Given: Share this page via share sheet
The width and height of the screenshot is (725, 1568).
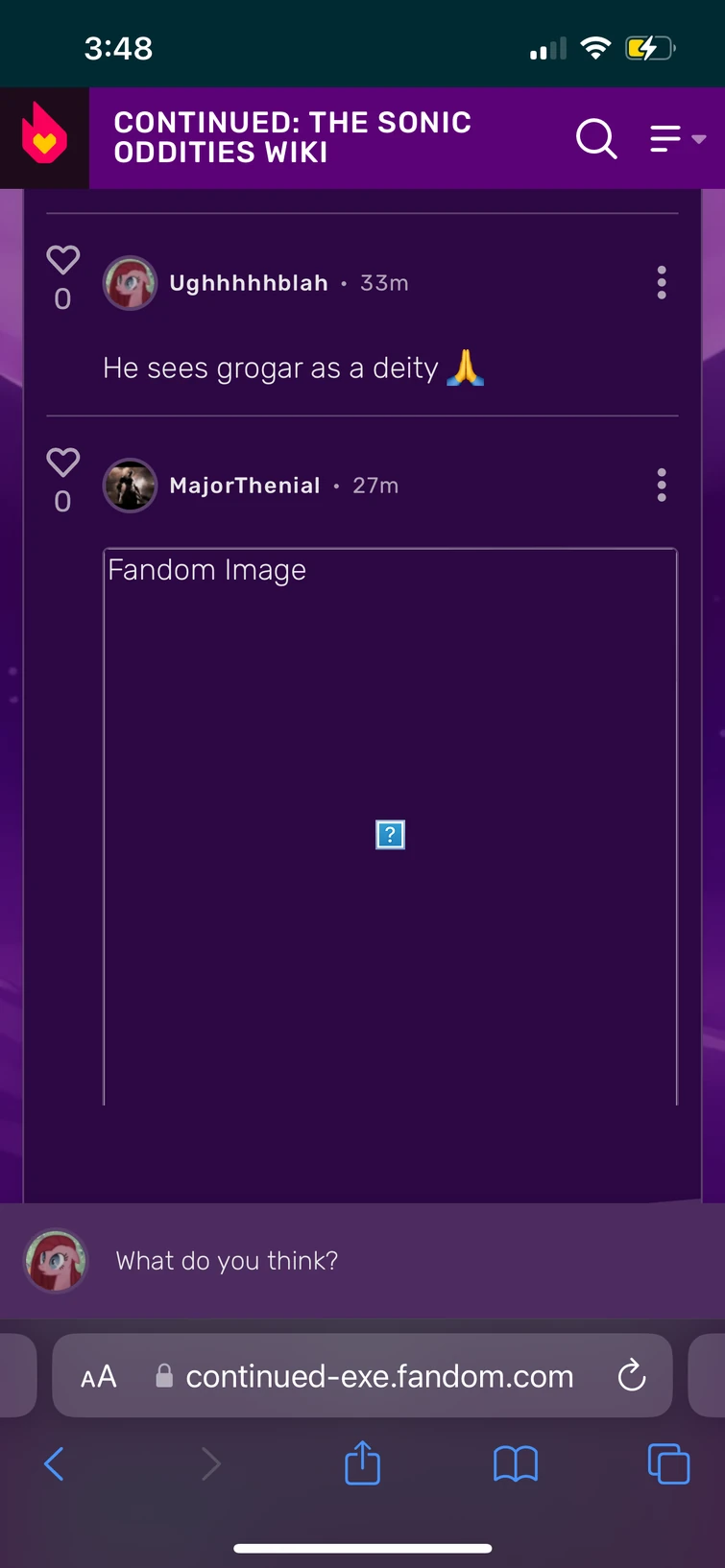Looking at the screenshot, I should 362,1462.
